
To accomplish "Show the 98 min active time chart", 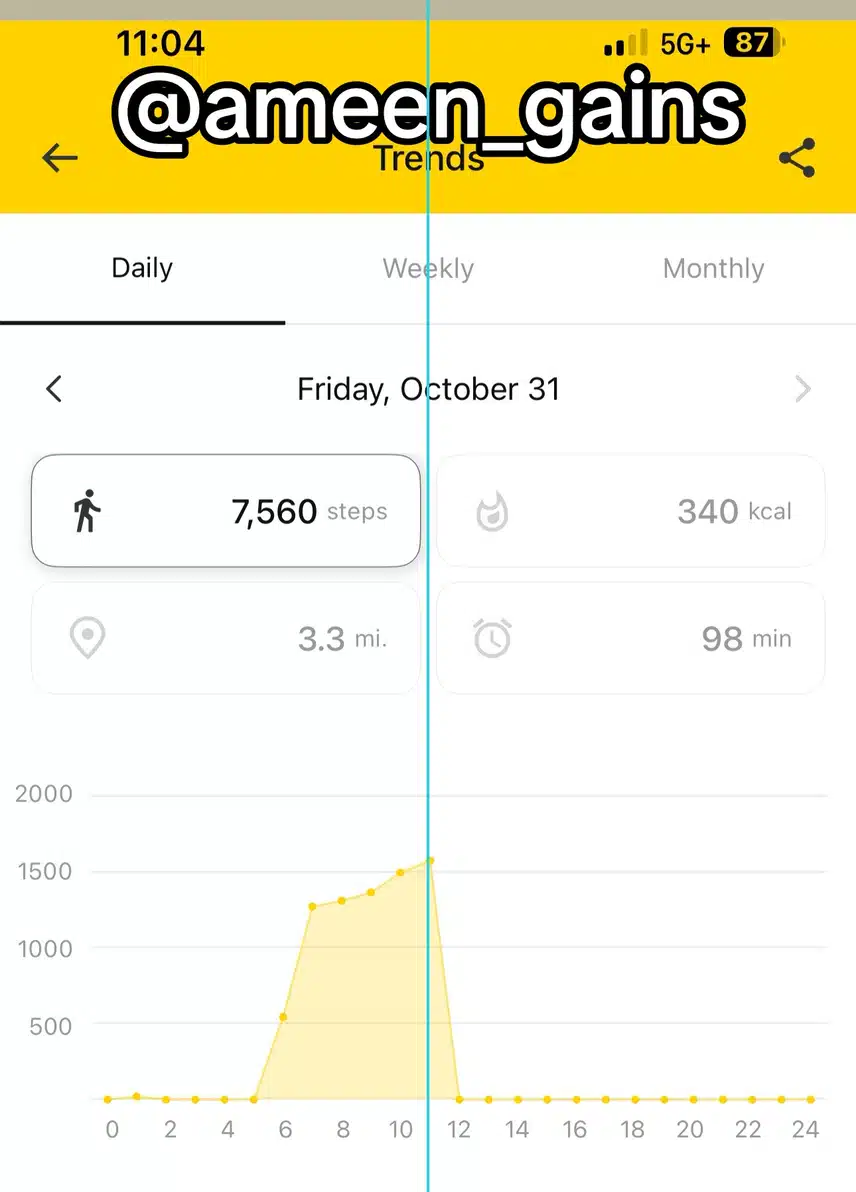I will tap(631, 638).
